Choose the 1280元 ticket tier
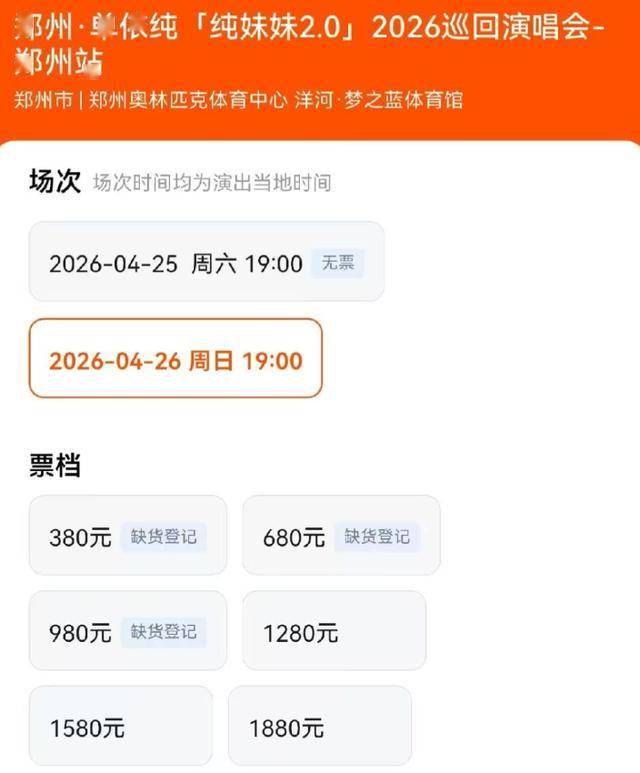This screenshot has height=773, width=640. coord(333,631)
